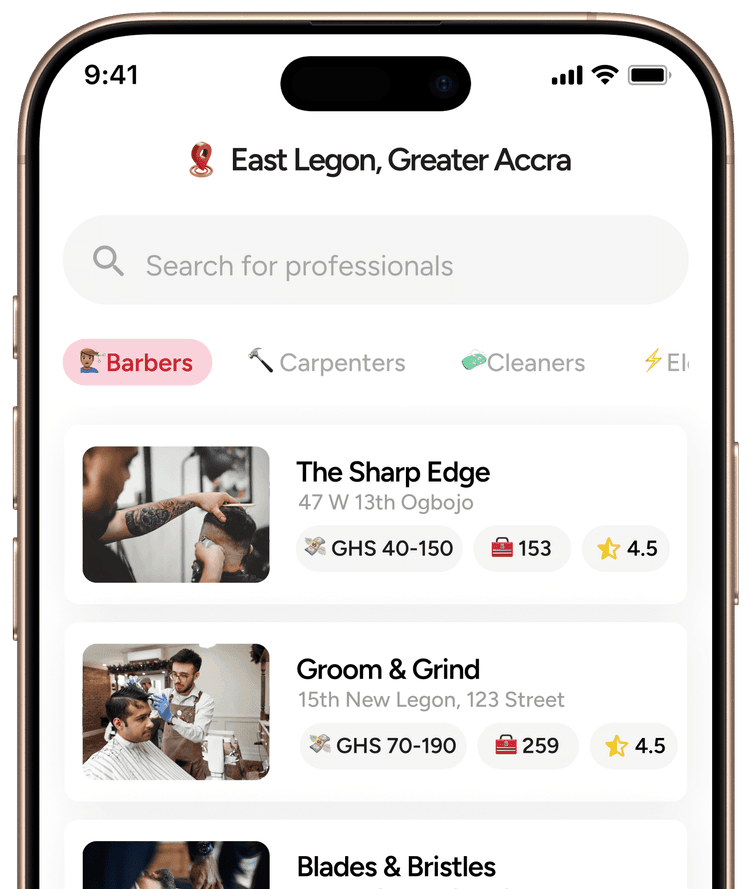Open The Sharp Edge barber card

pos(375,514)
